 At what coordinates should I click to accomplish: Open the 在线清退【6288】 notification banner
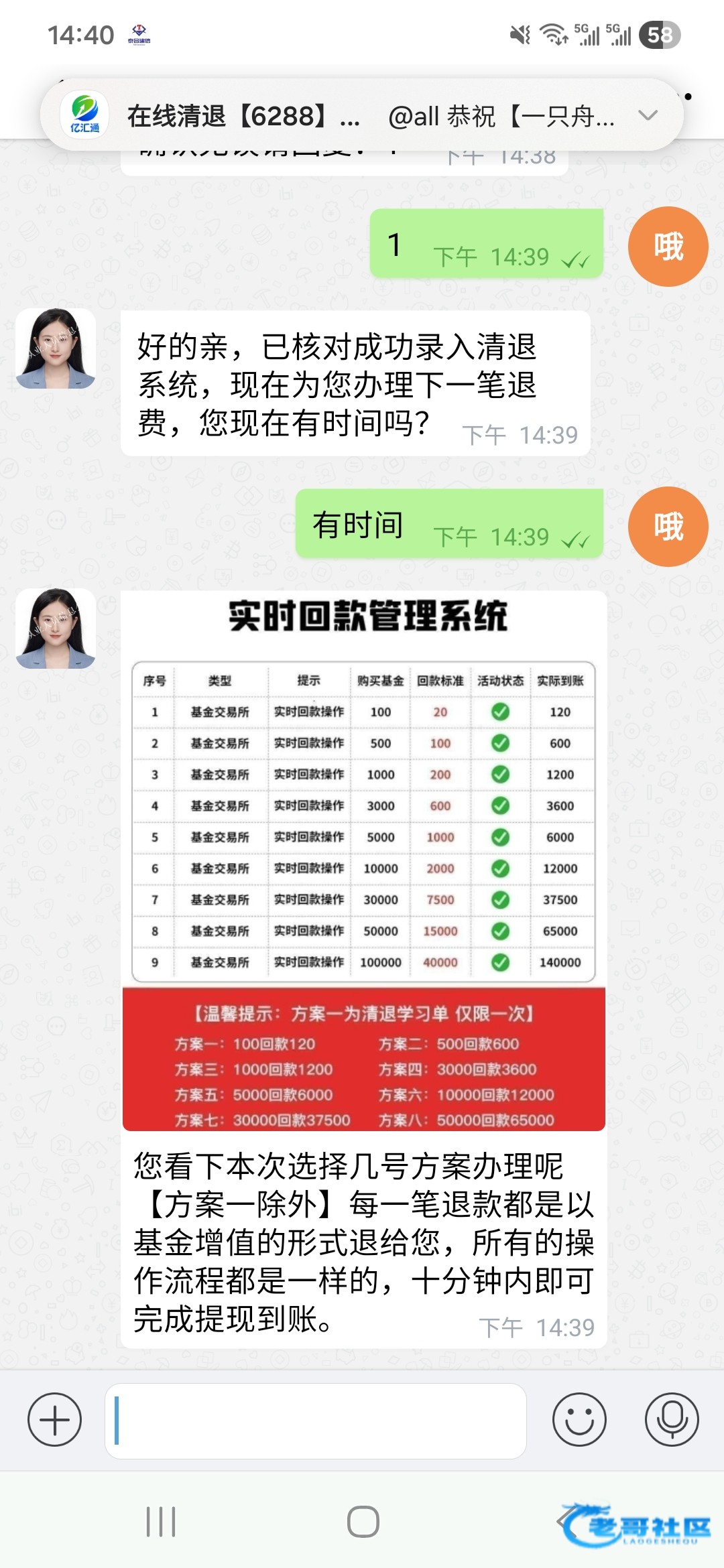(x=335, y=116)
